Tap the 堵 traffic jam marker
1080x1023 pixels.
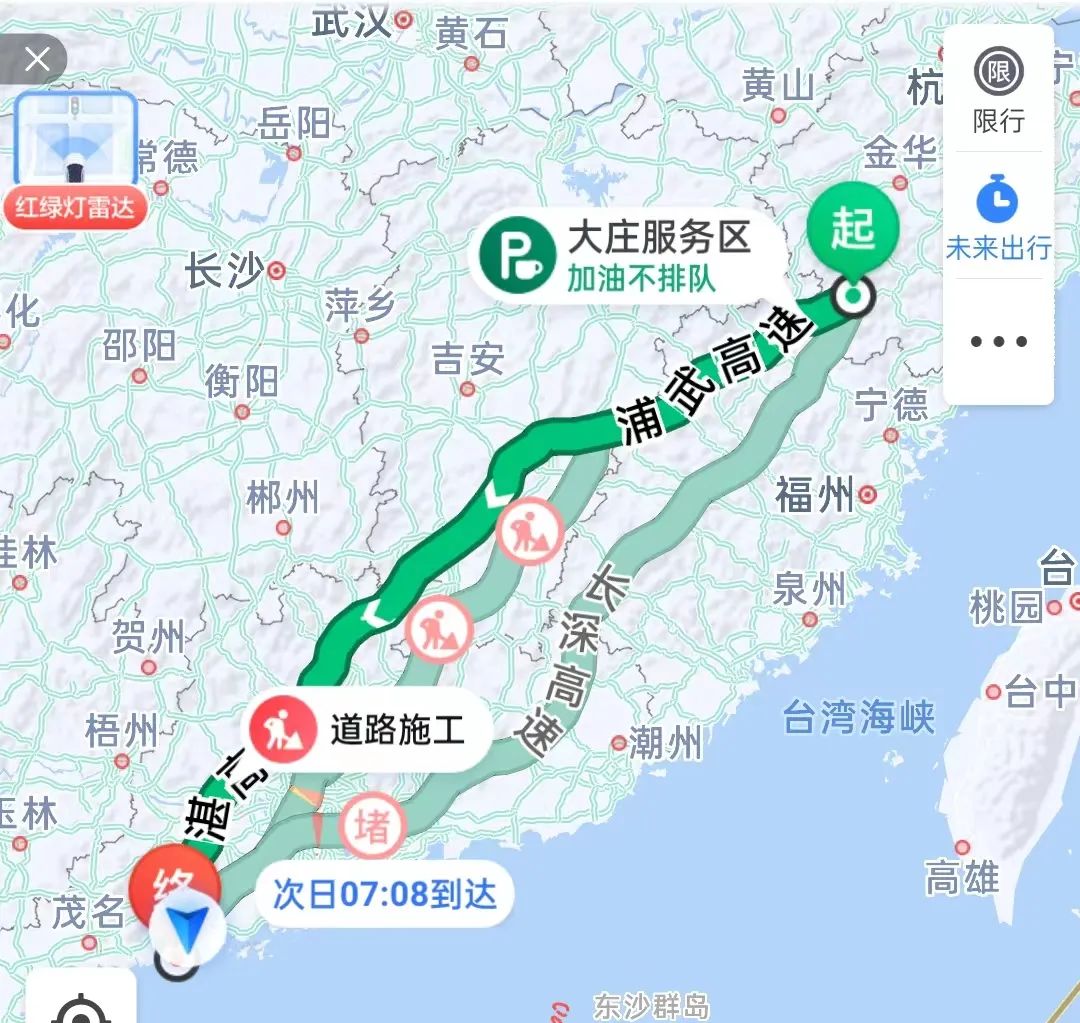coord(372,828)
